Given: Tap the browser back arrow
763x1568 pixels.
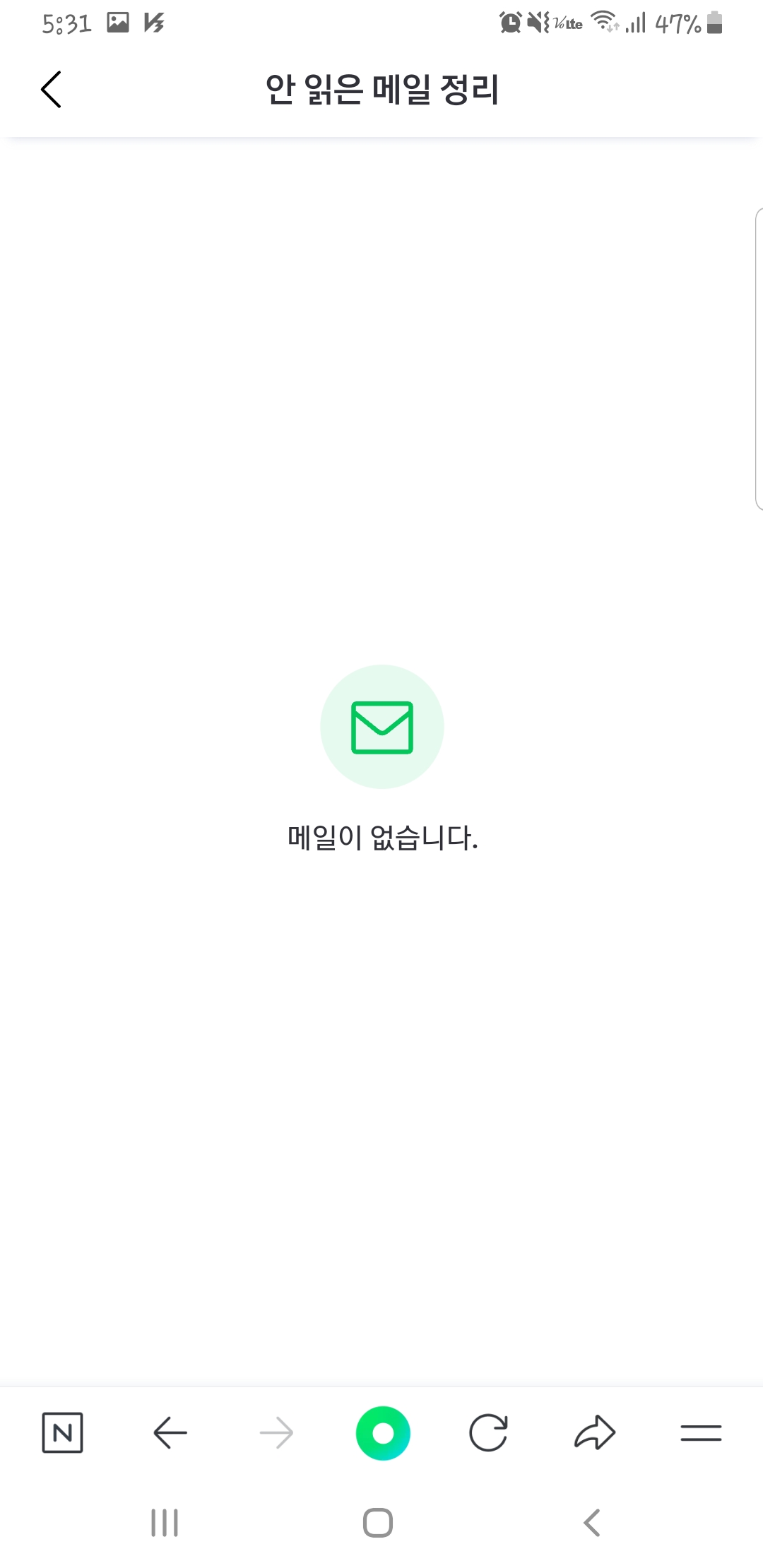Looking at the screenshot, I should (x=170, y=1432).
